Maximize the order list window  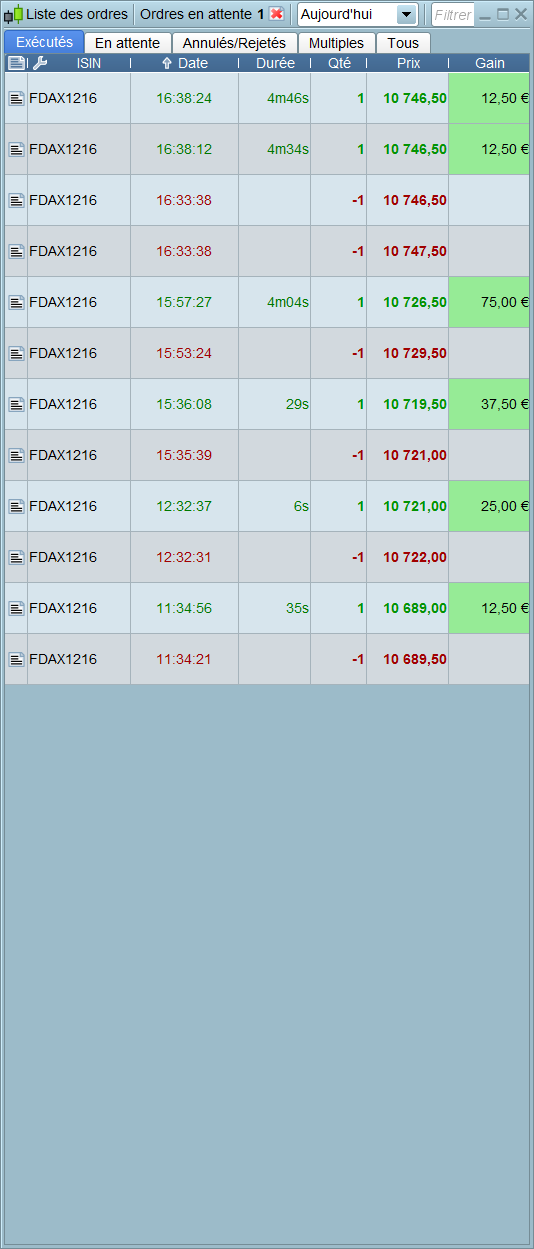503,14
